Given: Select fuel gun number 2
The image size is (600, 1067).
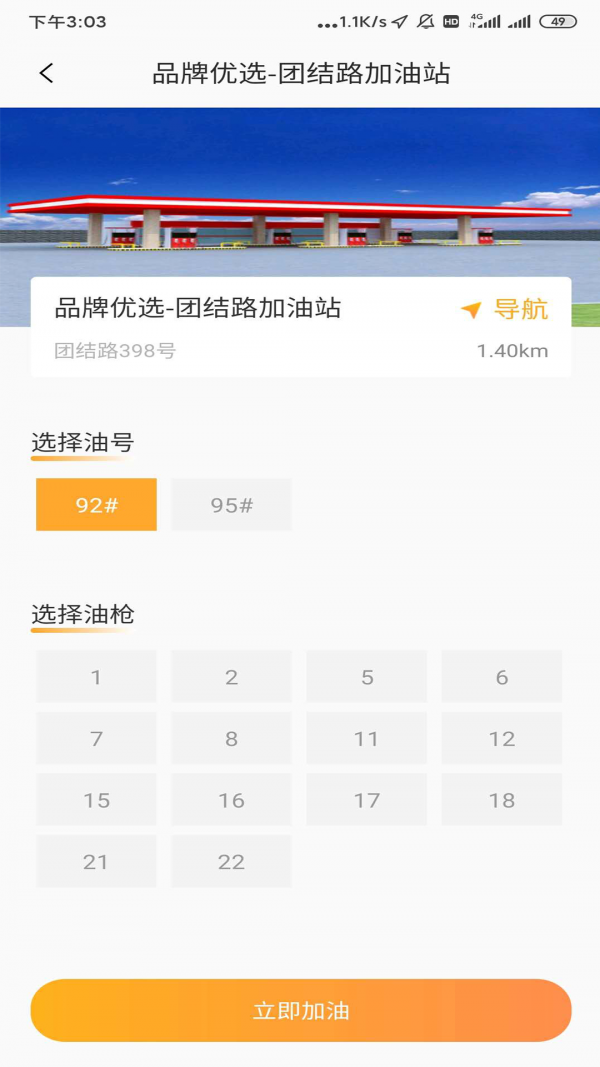Looking at the screenshot, I should (x=231, y=676).
